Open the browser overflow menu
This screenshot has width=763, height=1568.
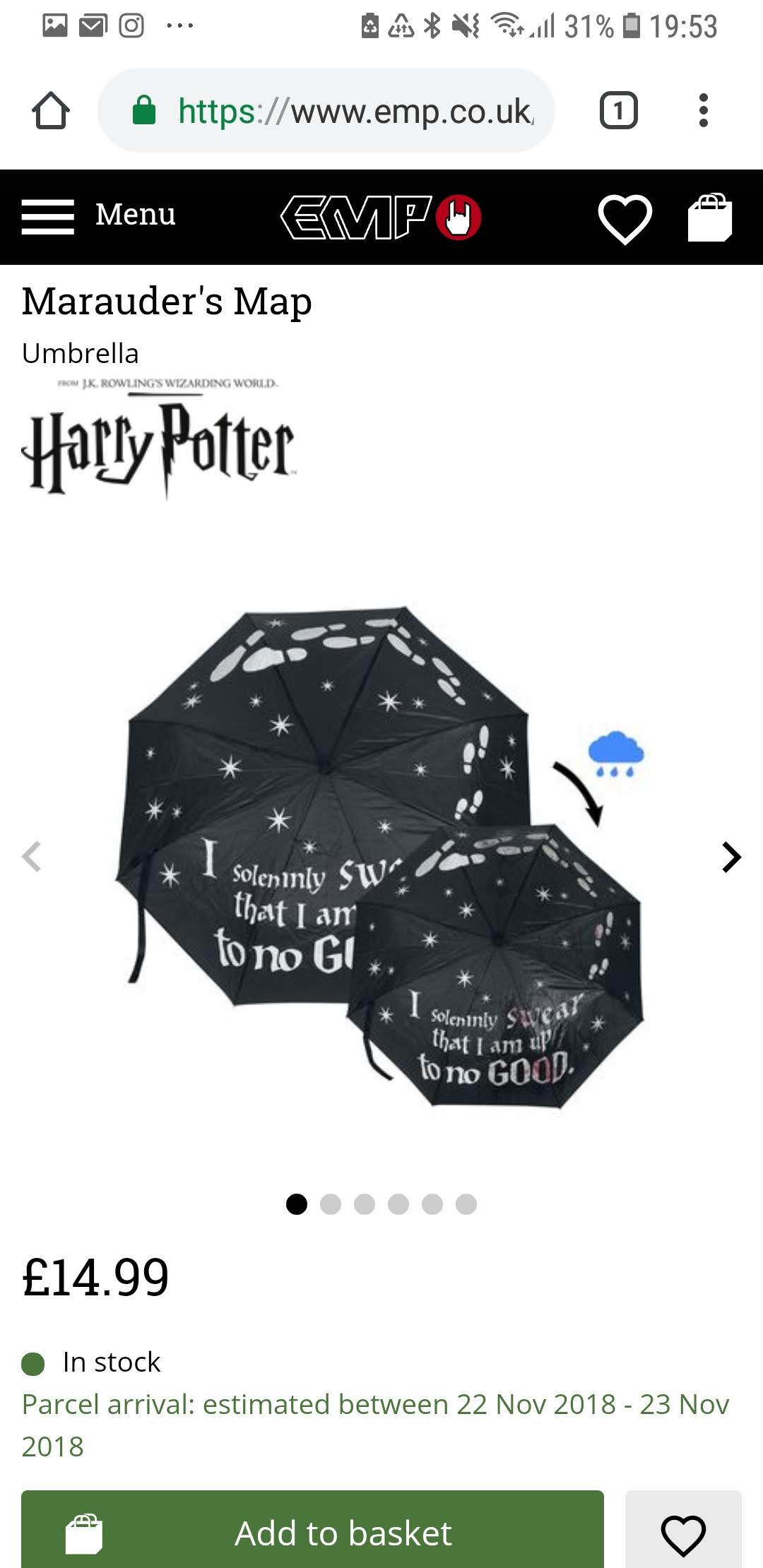point(703,110)
